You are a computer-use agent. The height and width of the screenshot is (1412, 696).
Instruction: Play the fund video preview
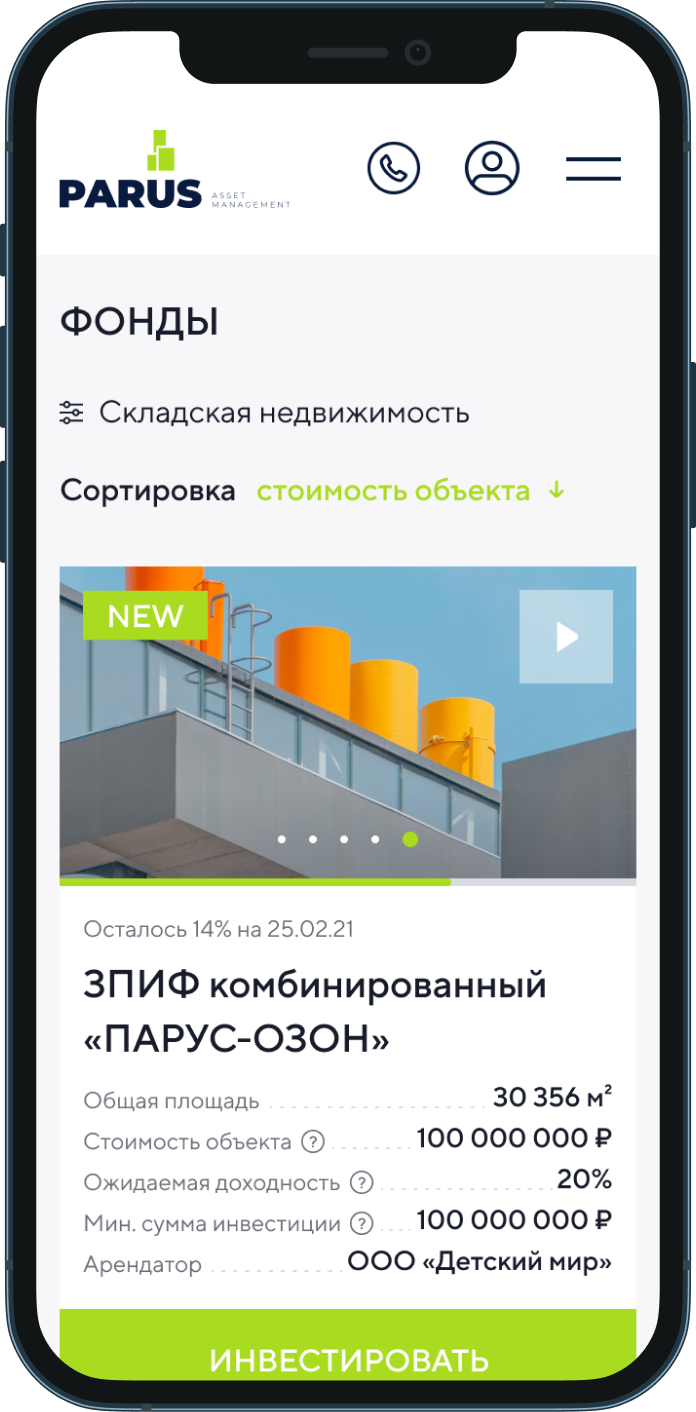point(566,637)
